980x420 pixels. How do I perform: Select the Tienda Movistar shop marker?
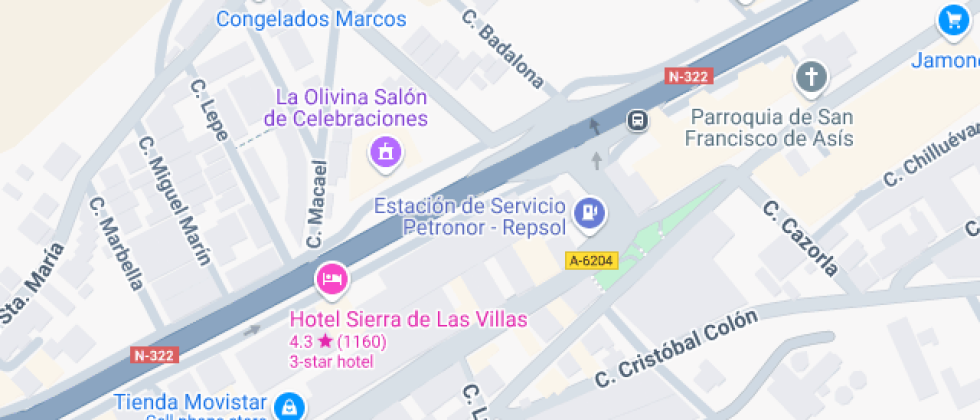(290, 406)
